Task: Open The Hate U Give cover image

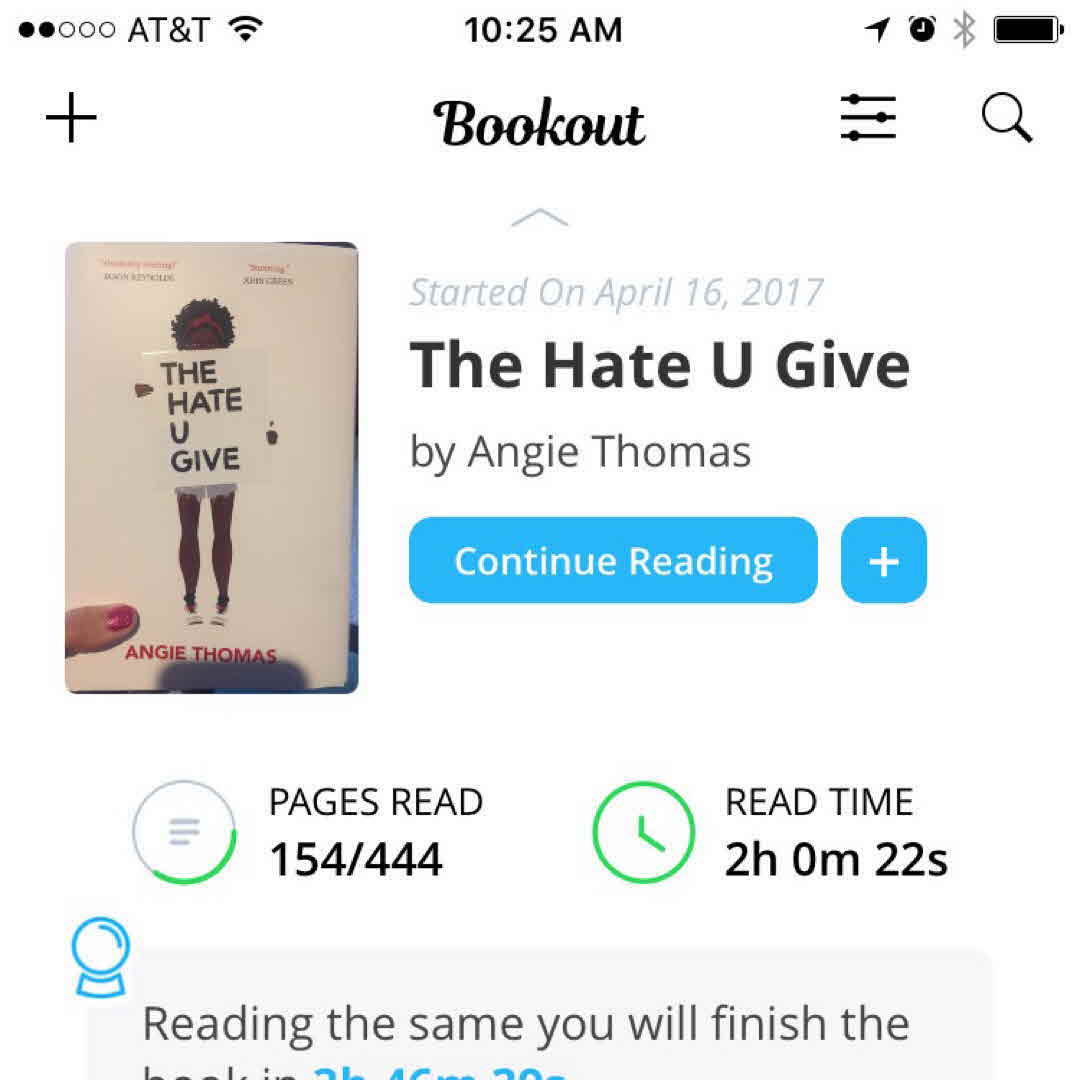Action: [x=211, y=468]
